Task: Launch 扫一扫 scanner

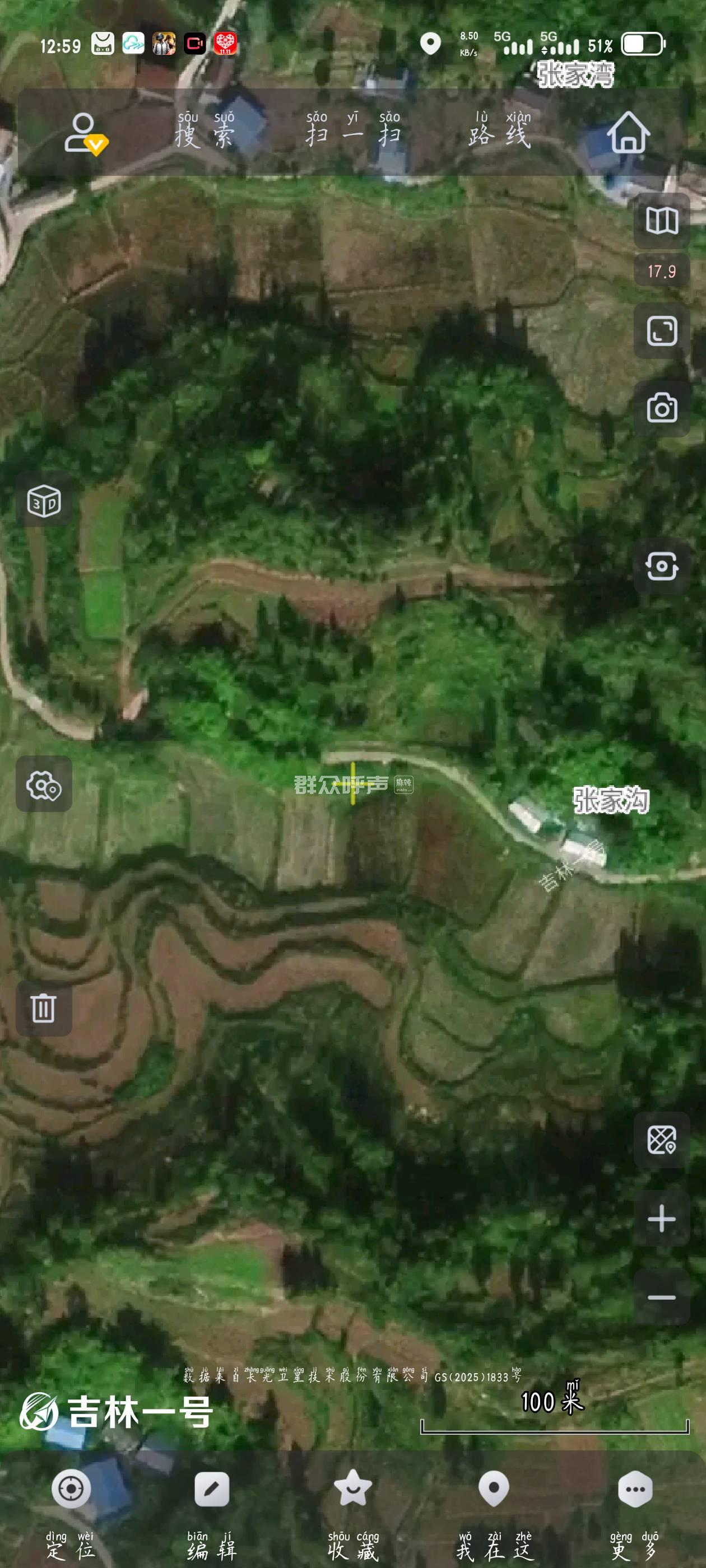Action: (354, 131)
